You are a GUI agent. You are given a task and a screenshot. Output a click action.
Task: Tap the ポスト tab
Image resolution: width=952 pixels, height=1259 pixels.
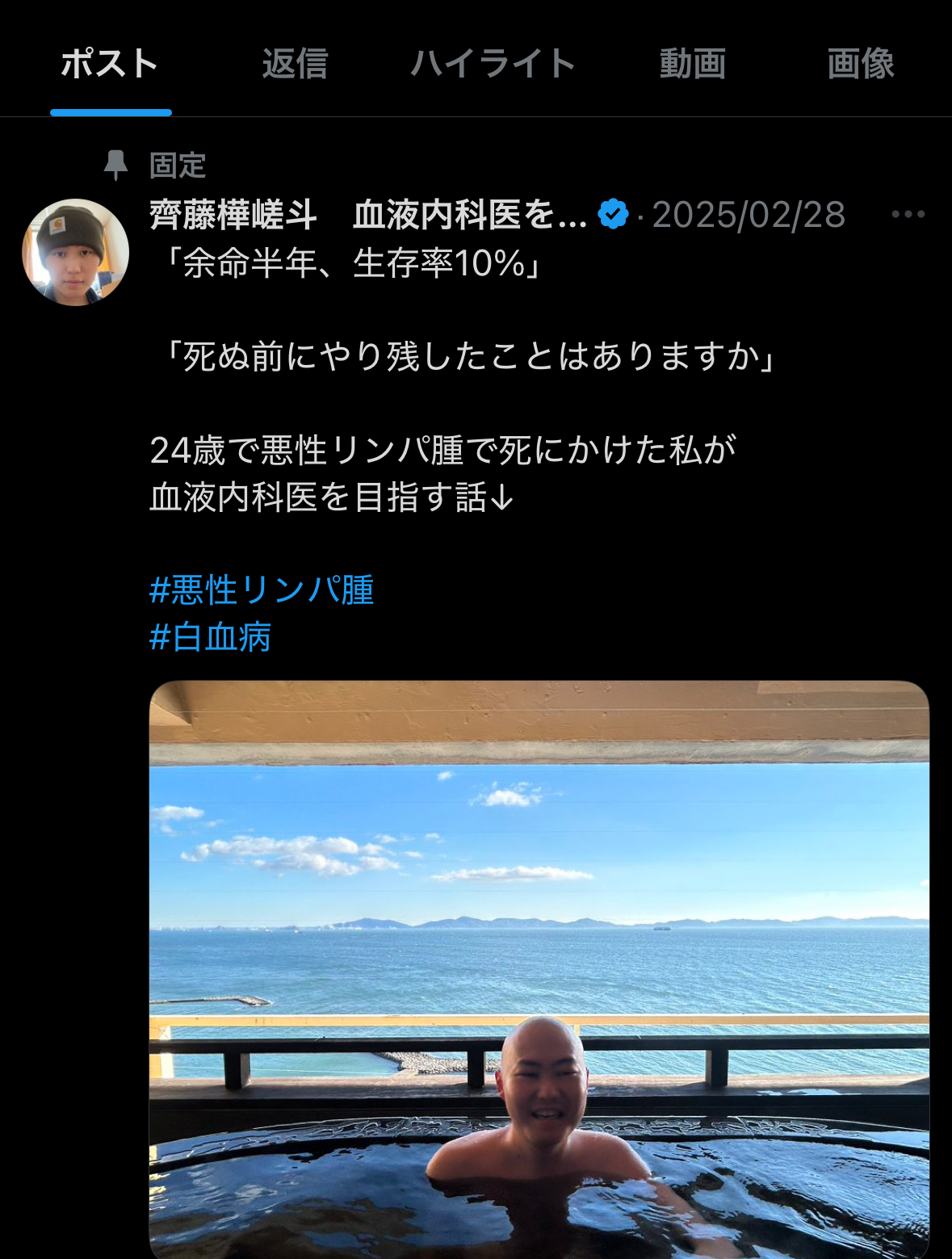[110, 64]
